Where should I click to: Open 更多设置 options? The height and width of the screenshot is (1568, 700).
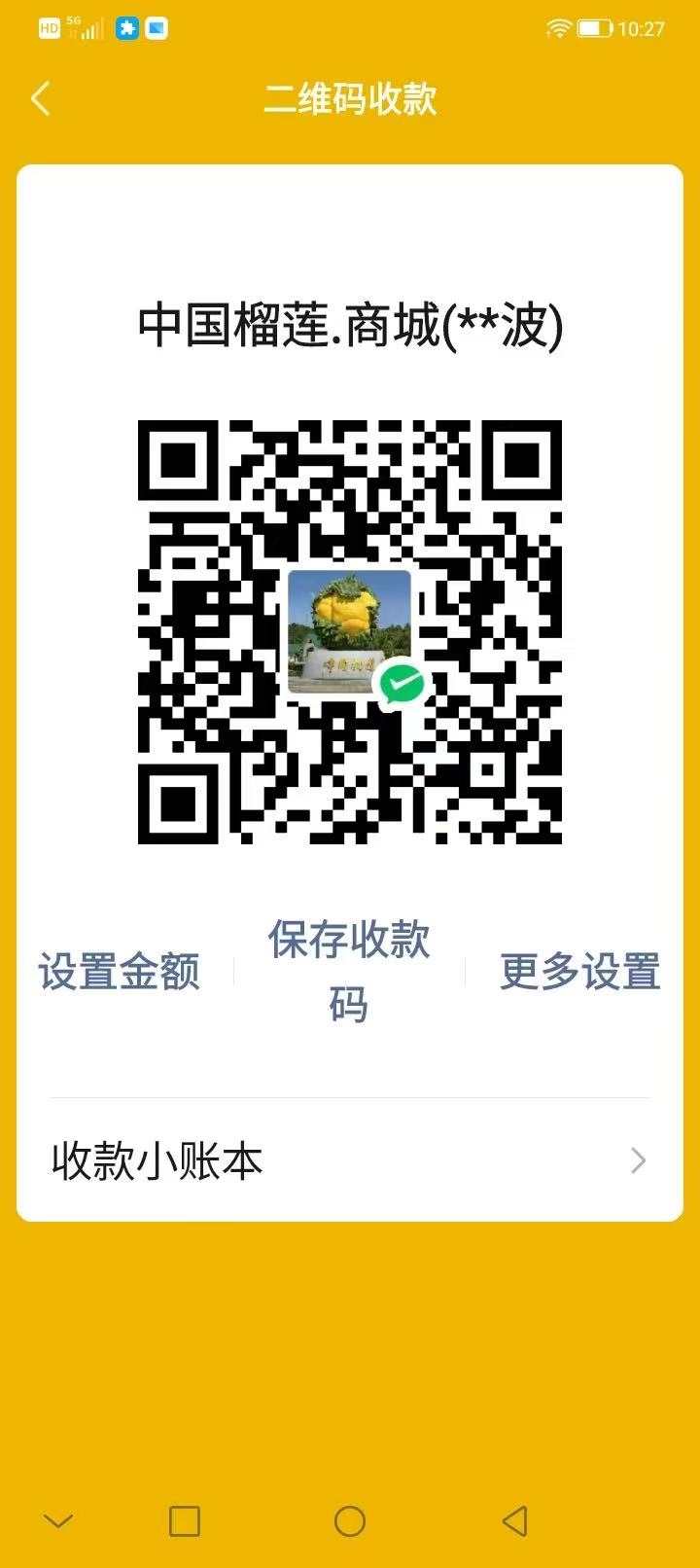[580, 972]
